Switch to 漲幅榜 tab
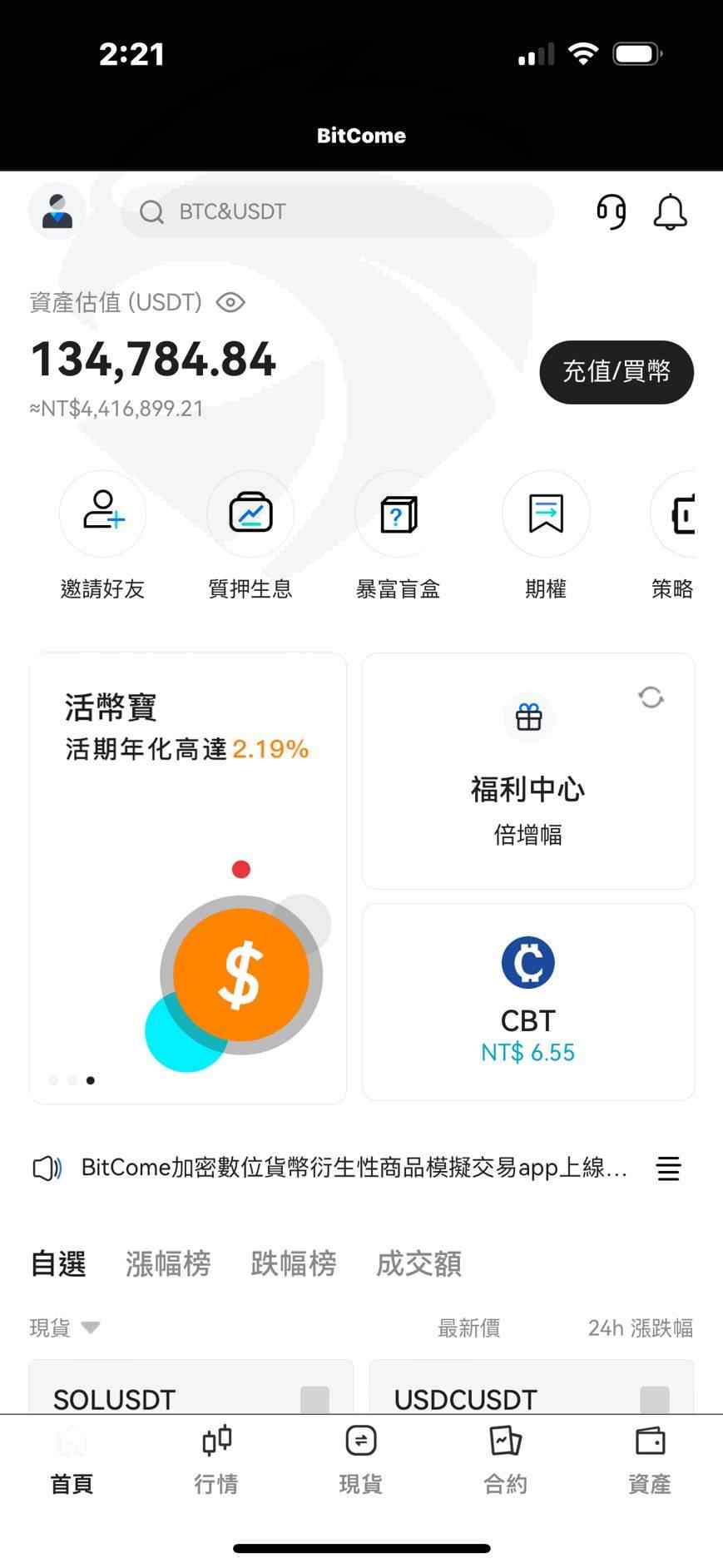723x1568 pixels. pos(168,1263)
